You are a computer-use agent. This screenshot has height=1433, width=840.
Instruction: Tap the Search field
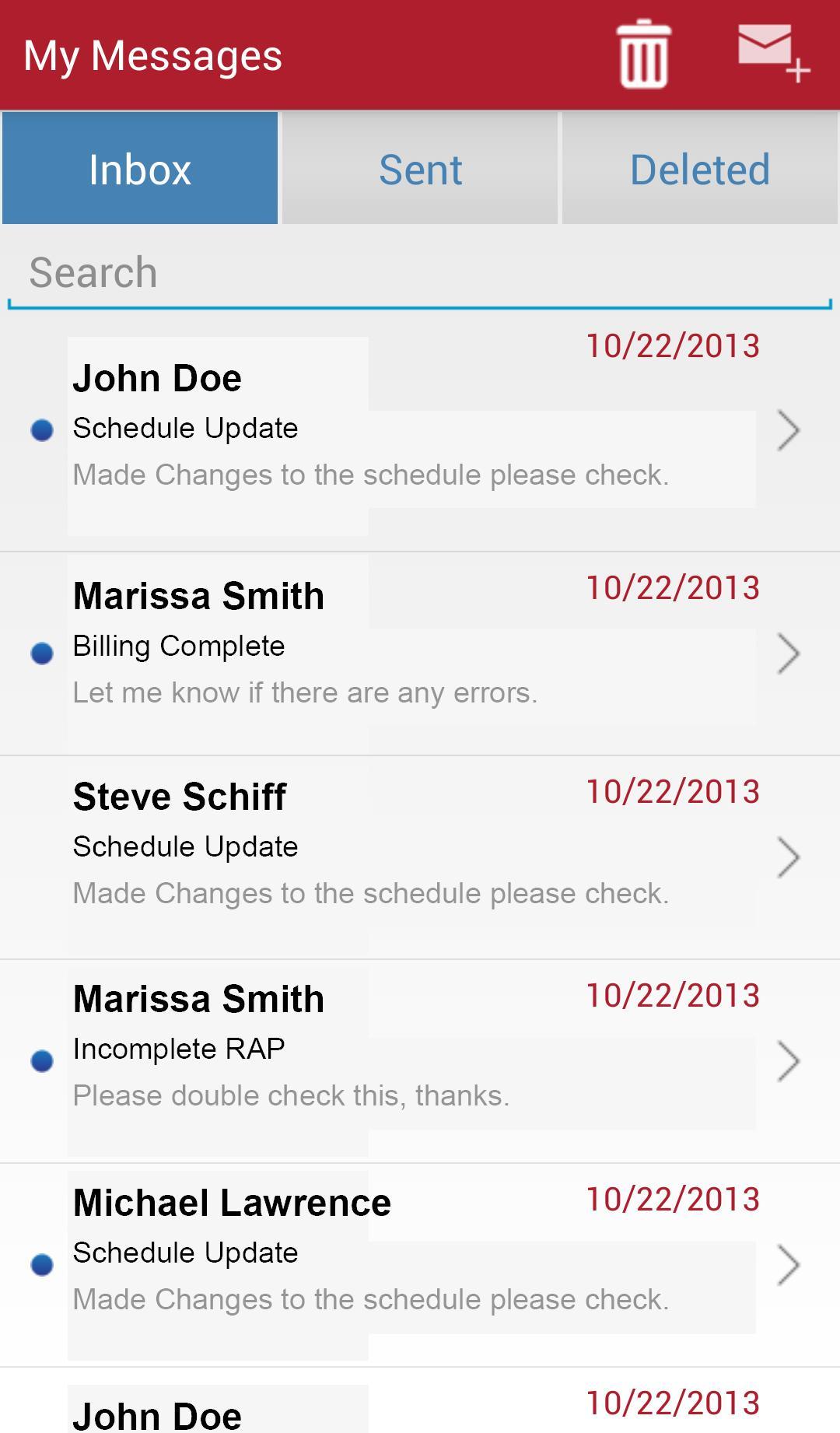[420, 274]
